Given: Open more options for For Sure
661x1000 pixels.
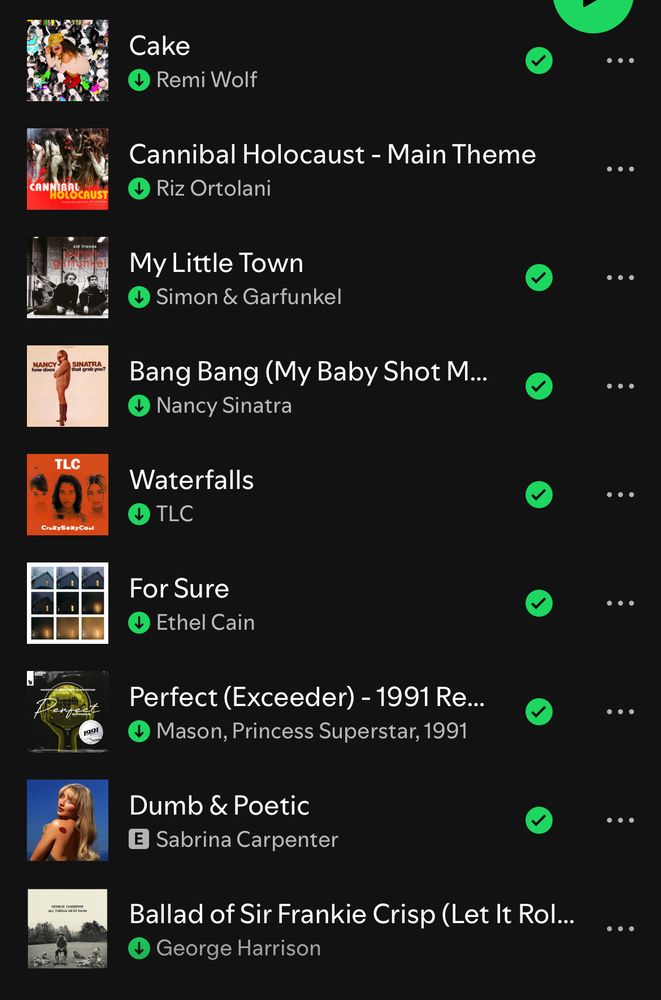Looking at the screenshot, I should pyautogui.click(x=620, y=603).
